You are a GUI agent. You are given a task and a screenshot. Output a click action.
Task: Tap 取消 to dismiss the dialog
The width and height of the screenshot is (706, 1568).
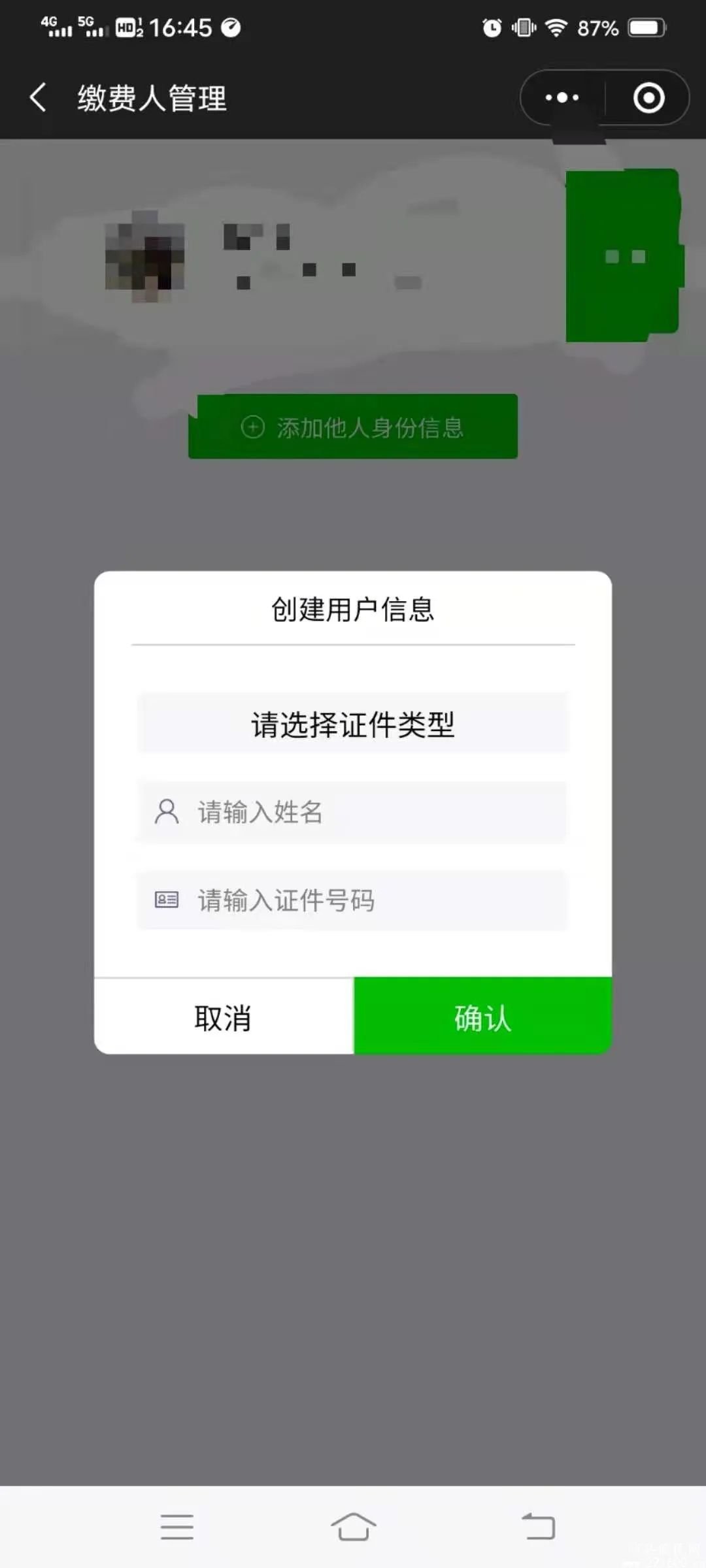[x=224, y=1017]
